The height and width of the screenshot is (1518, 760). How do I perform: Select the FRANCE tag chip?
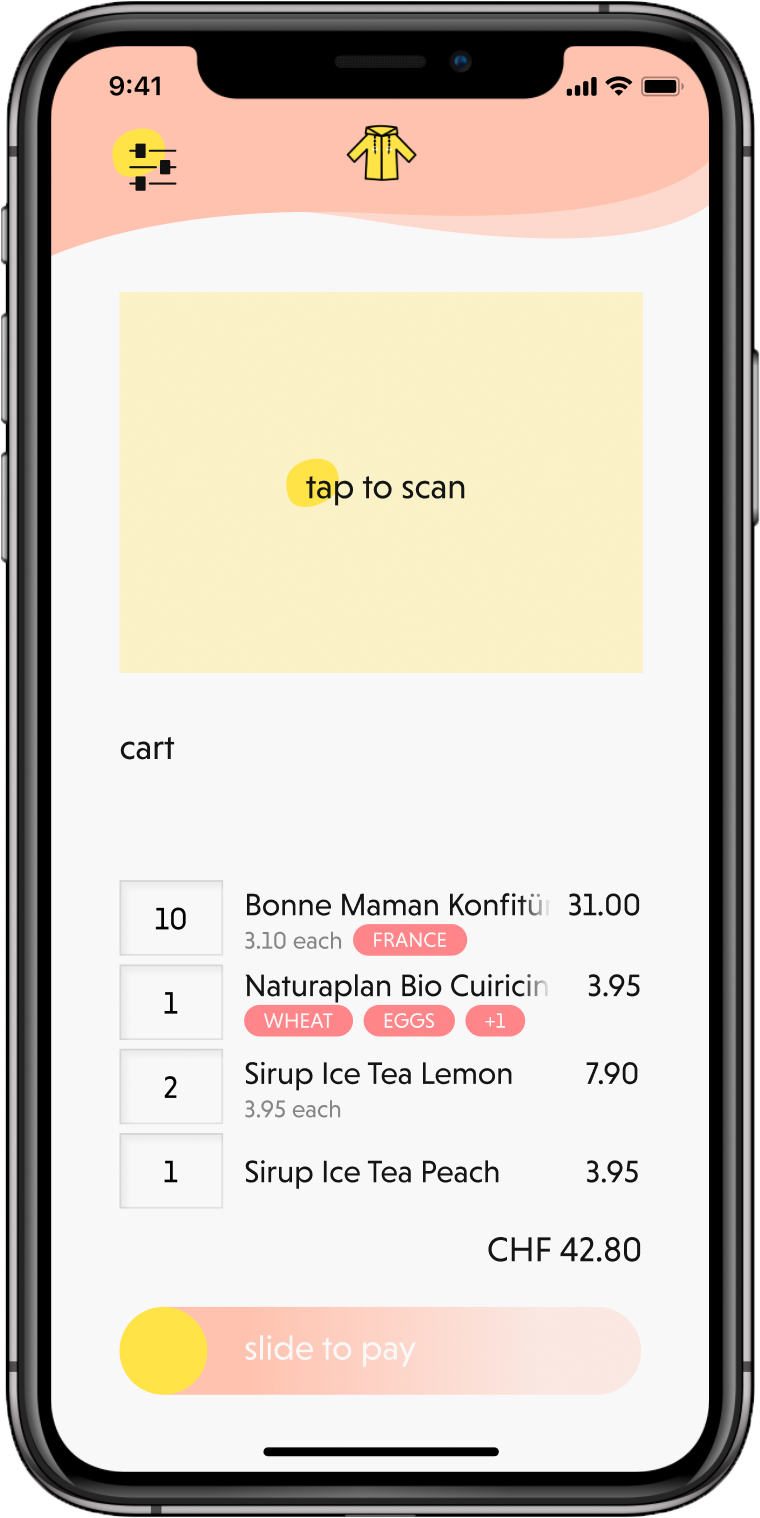pyautogui.click(x=409, y=940)
